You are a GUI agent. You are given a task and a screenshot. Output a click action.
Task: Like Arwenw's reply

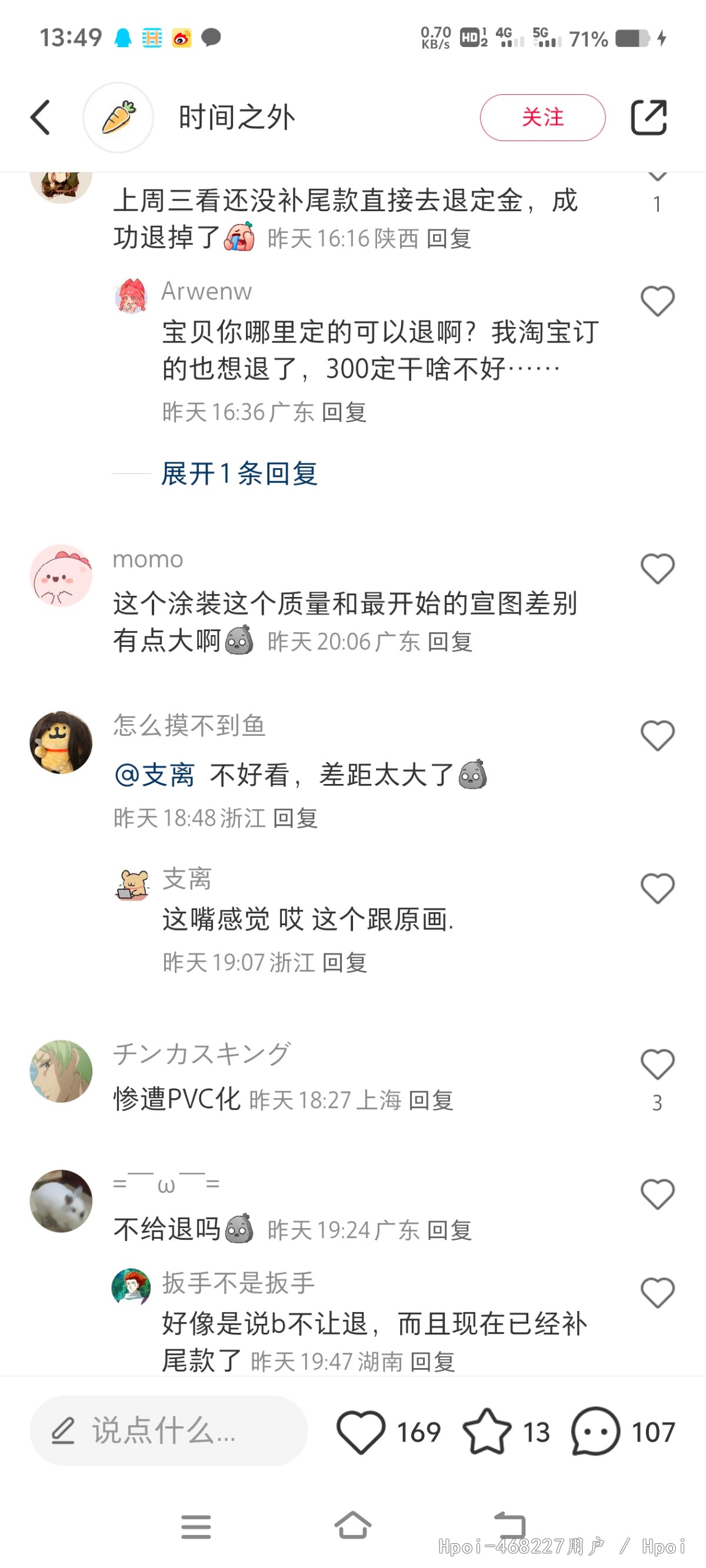coord(657,301)
